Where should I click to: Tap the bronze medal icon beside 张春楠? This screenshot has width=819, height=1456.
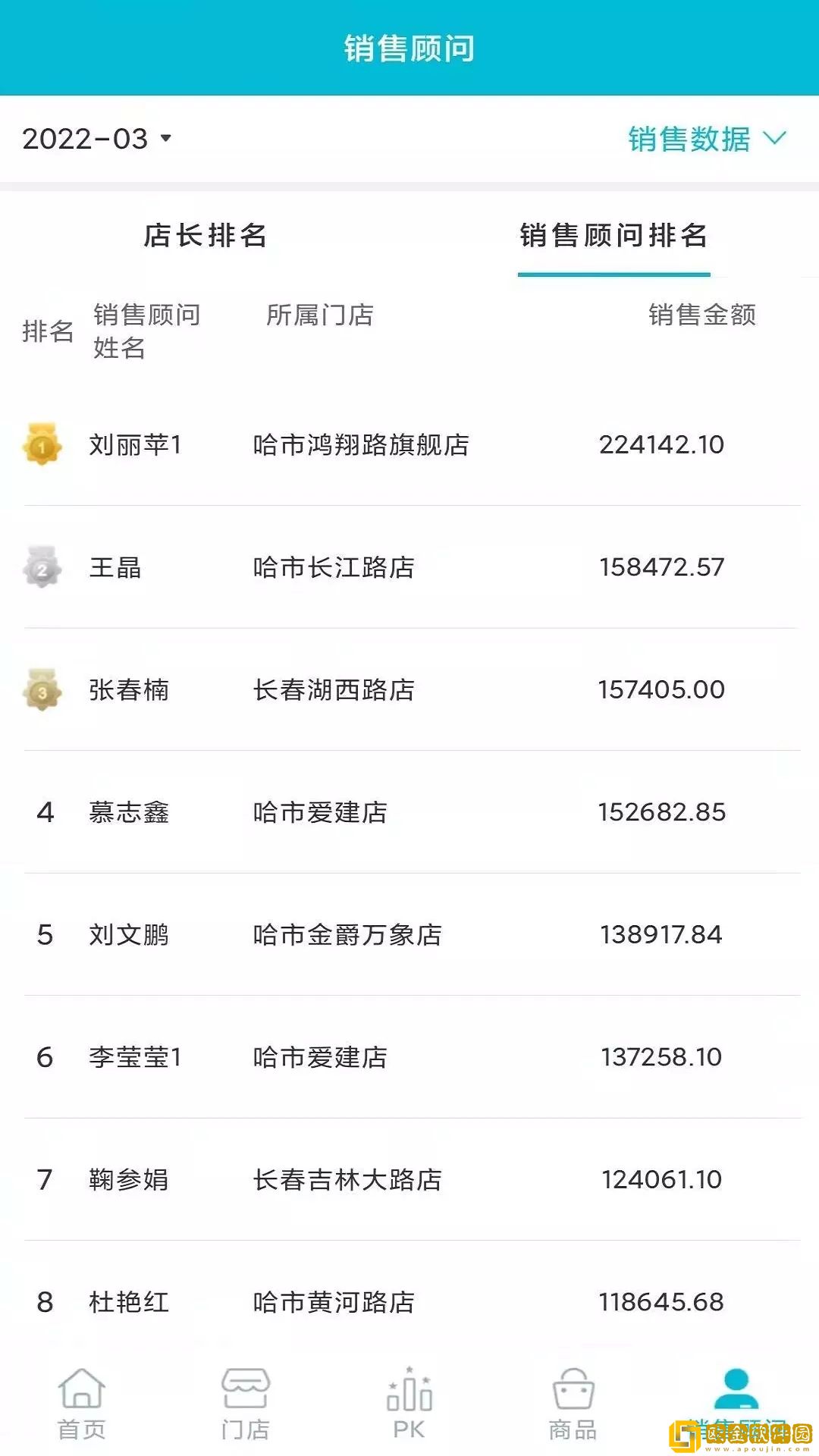(42, 690)
